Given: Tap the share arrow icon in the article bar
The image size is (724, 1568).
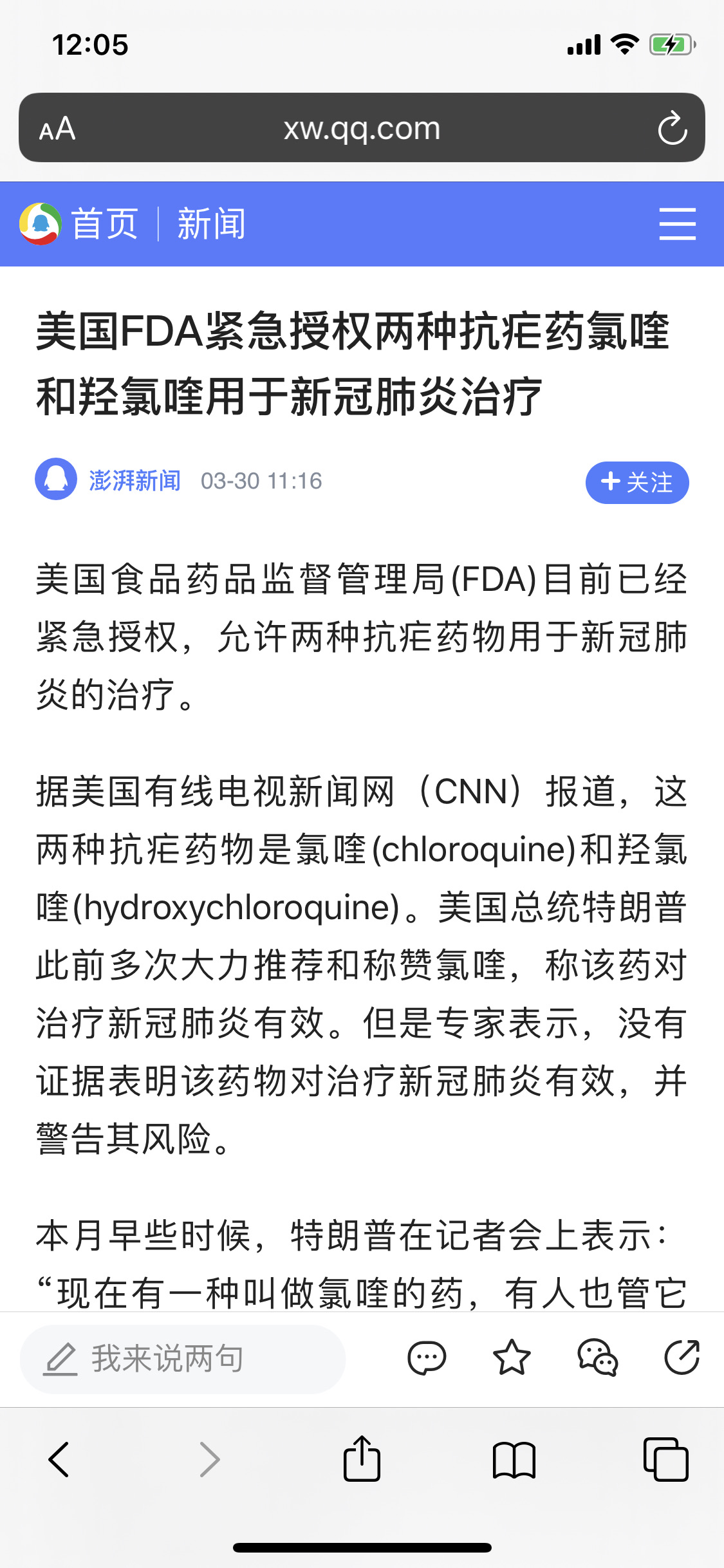Looking at the screenshot, I should click(682, 1358).
